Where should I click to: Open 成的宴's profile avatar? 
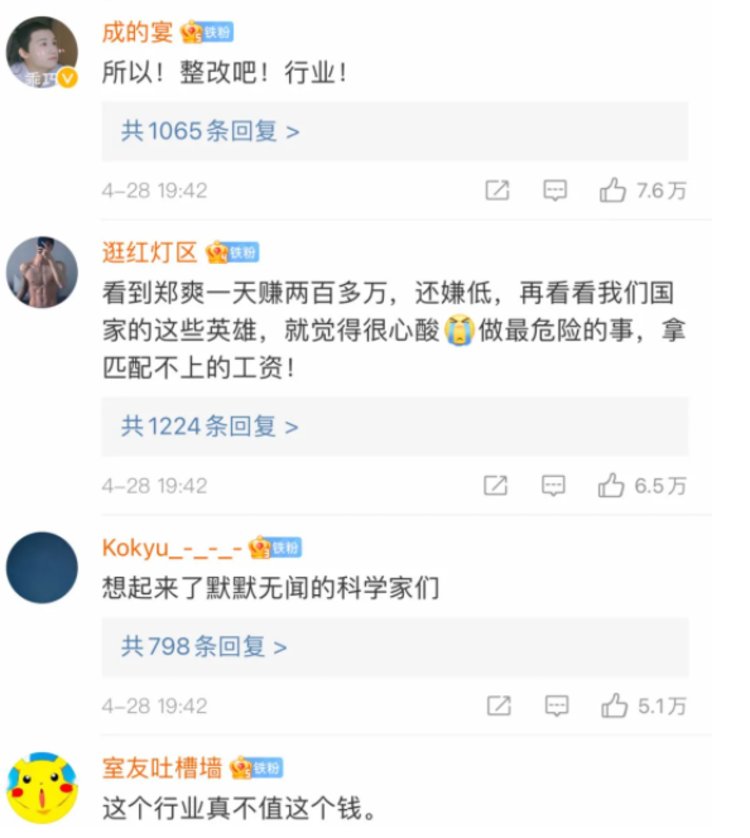(42, 52)
